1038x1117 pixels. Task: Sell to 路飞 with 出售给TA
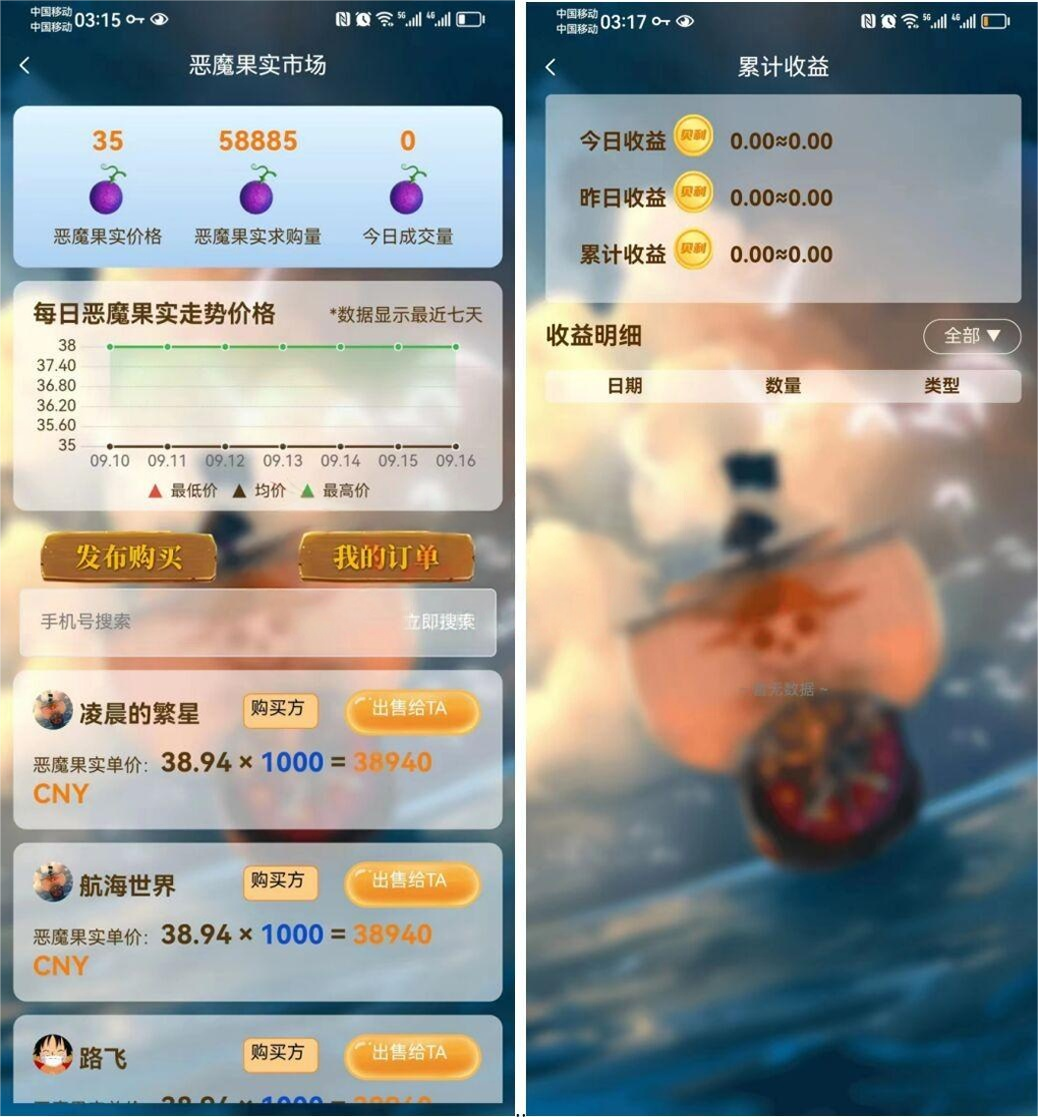pyautogui.click(x=412, y=1055)
